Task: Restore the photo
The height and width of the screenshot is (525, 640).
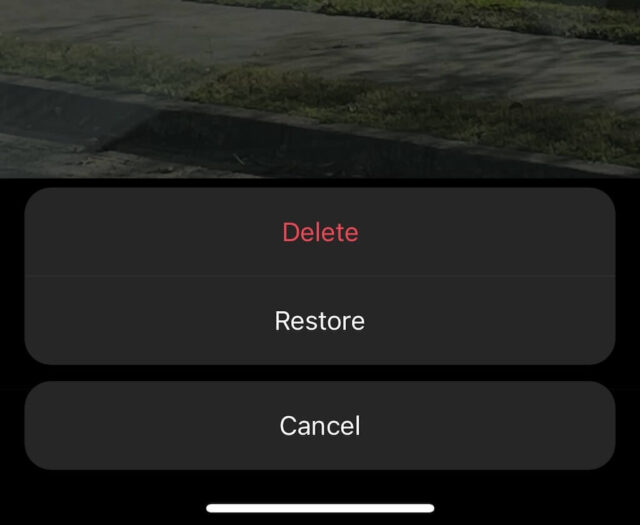Action: click(x=320, y=321)
